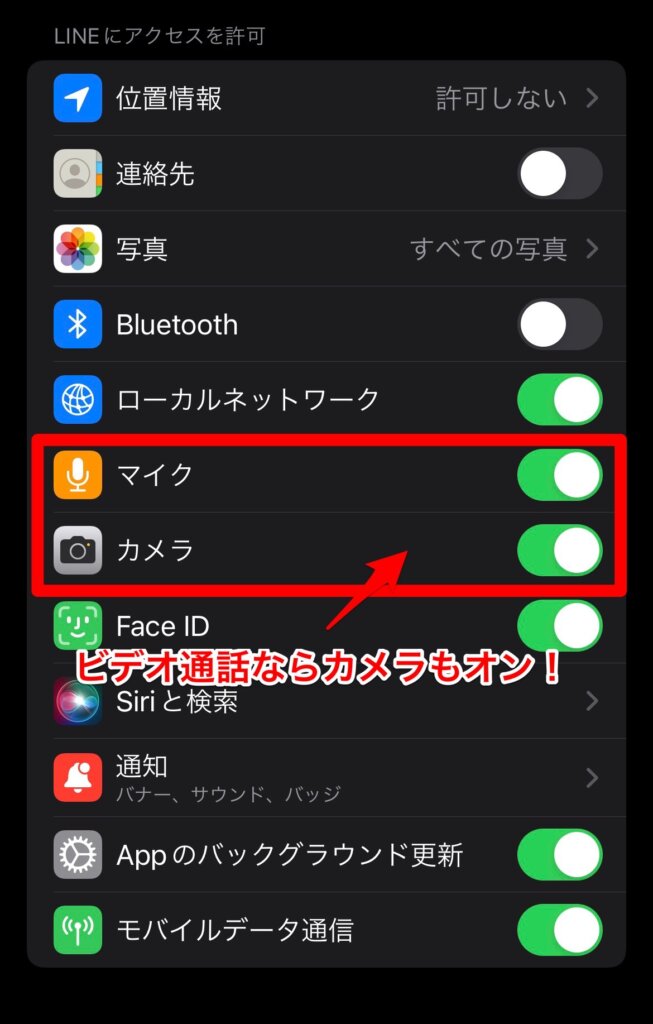Open the 写真 photos access setting
The image size is (653, 1024).
point(326,249)
